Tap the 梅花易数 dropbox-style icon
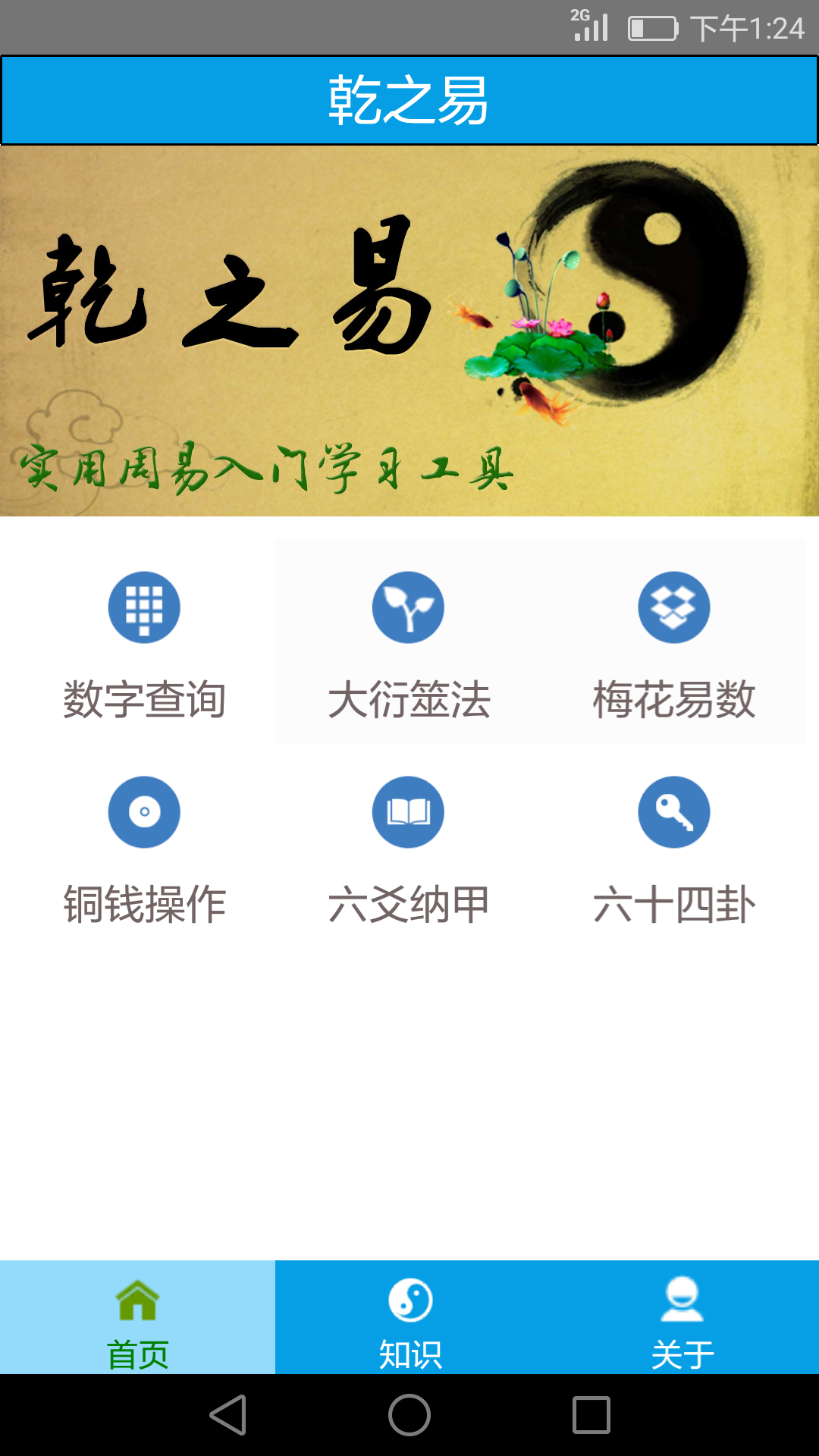Viewport: 819px width, 1456px height. [x=673, y=607]
